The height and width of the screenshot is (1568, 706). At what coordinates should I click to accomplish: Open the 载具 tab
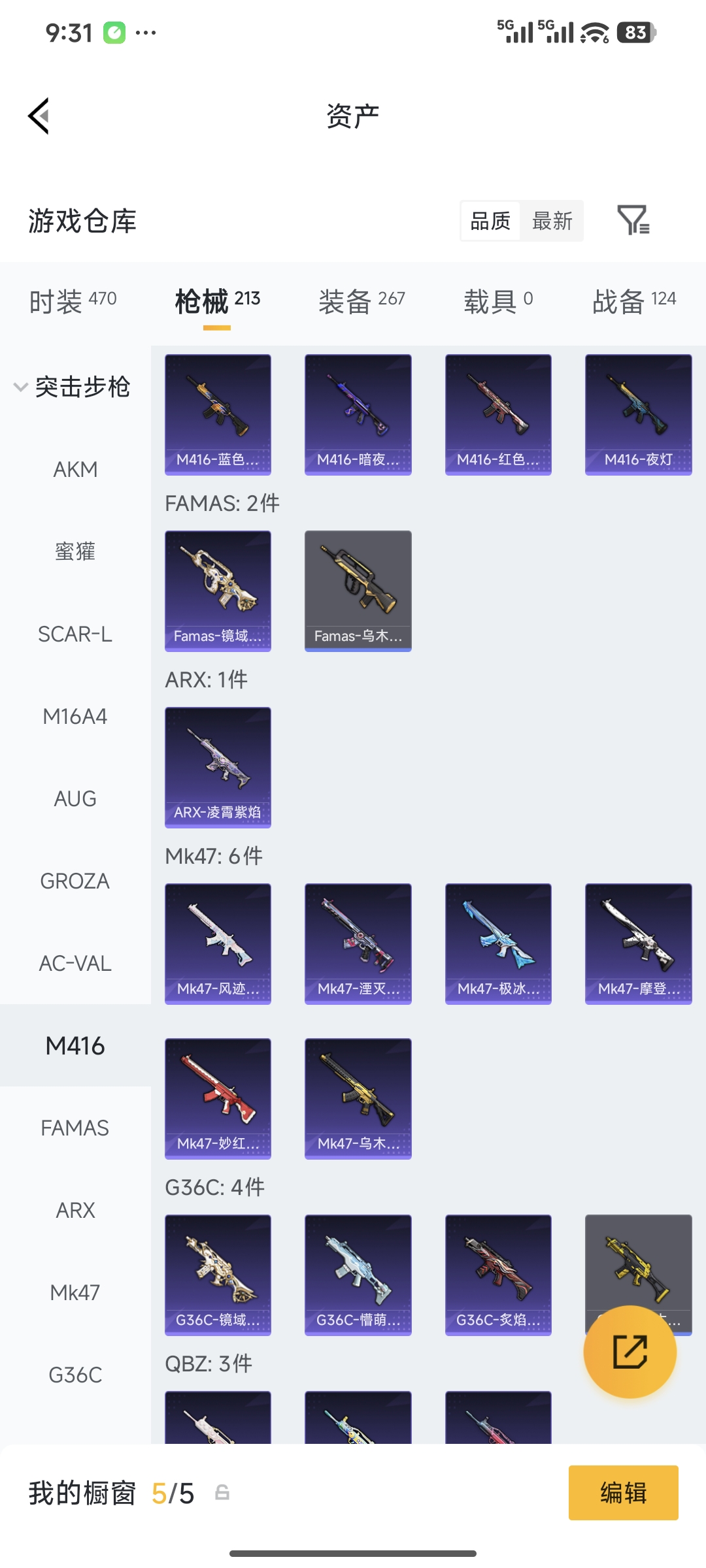point(498,301)
